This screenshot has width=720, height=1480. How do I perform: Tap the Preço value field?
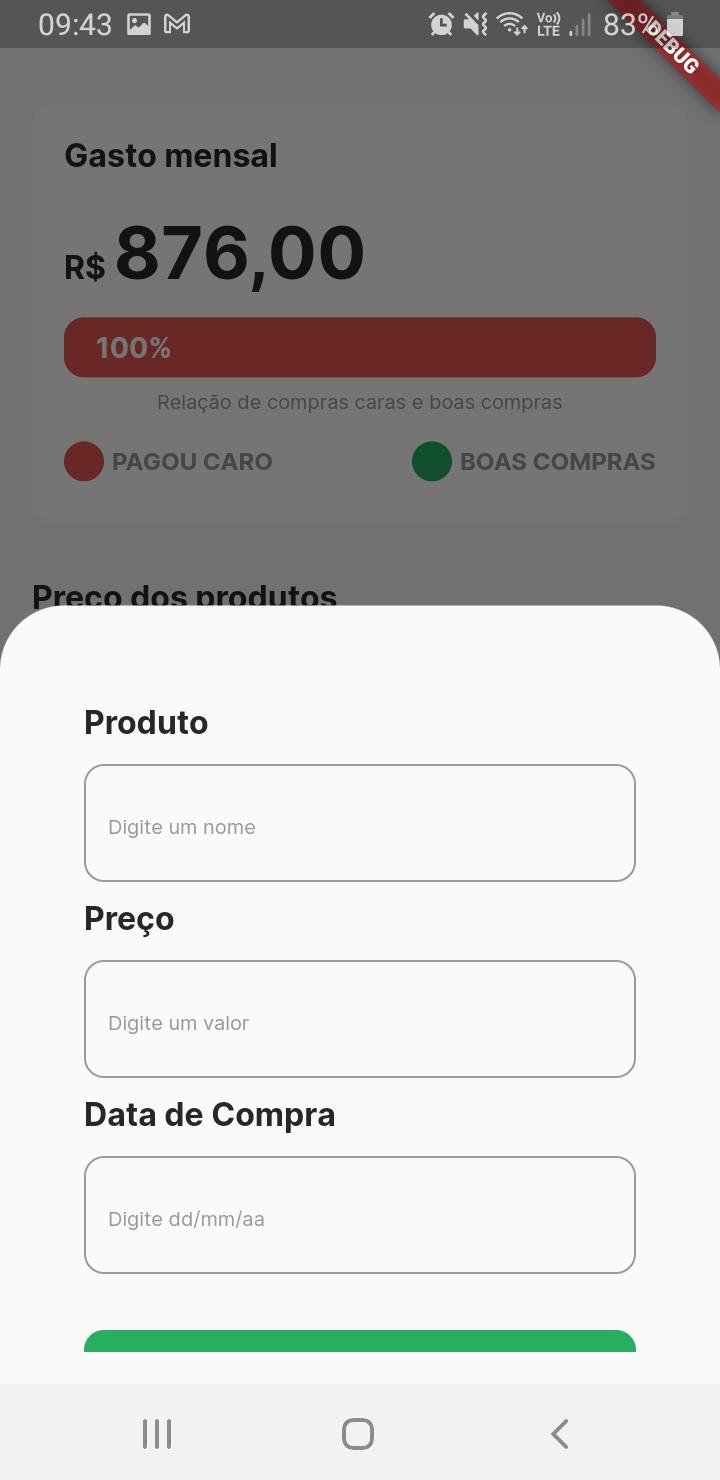(360, 1019)
